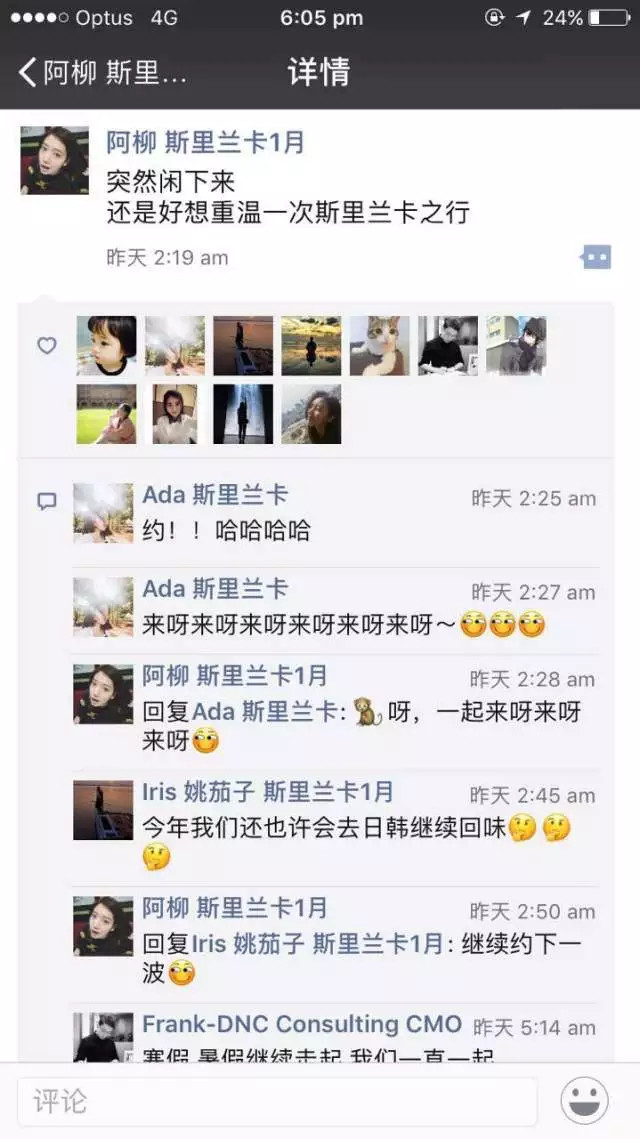Open the cat avatar in the likes list
This screenshot has height=1139, width=640.
tap(379, 346)
